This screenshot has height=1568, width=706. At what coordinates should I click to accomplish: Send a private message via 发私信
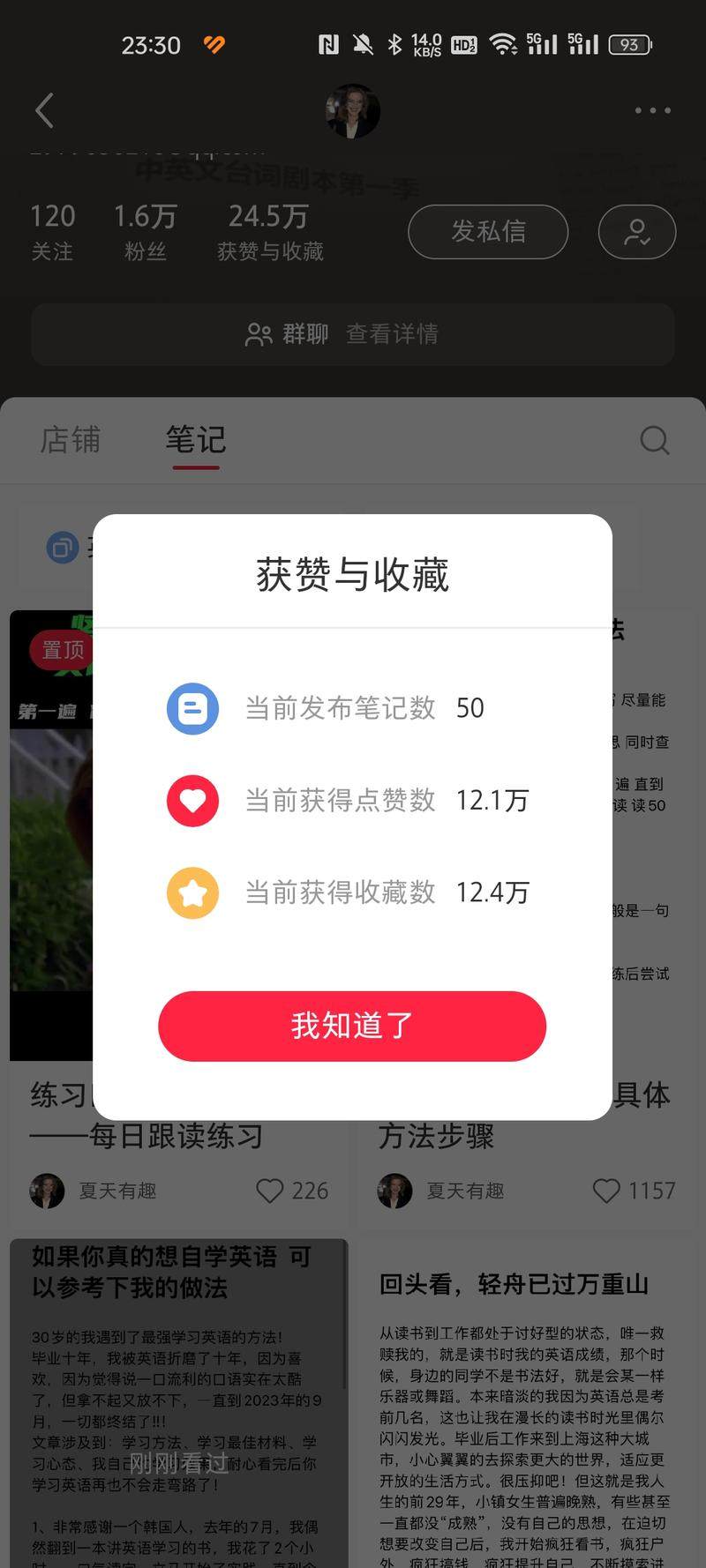tap(488, 232)
